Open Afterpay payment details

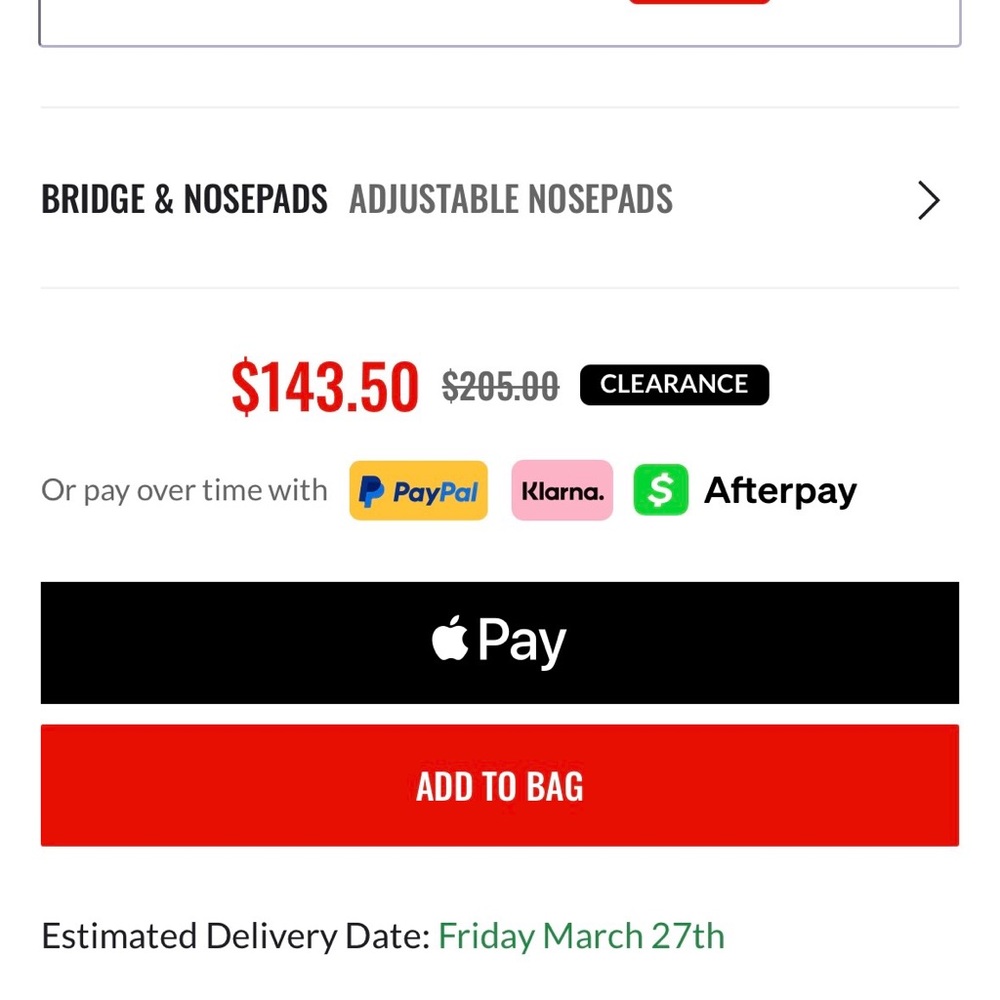(745, 491)
